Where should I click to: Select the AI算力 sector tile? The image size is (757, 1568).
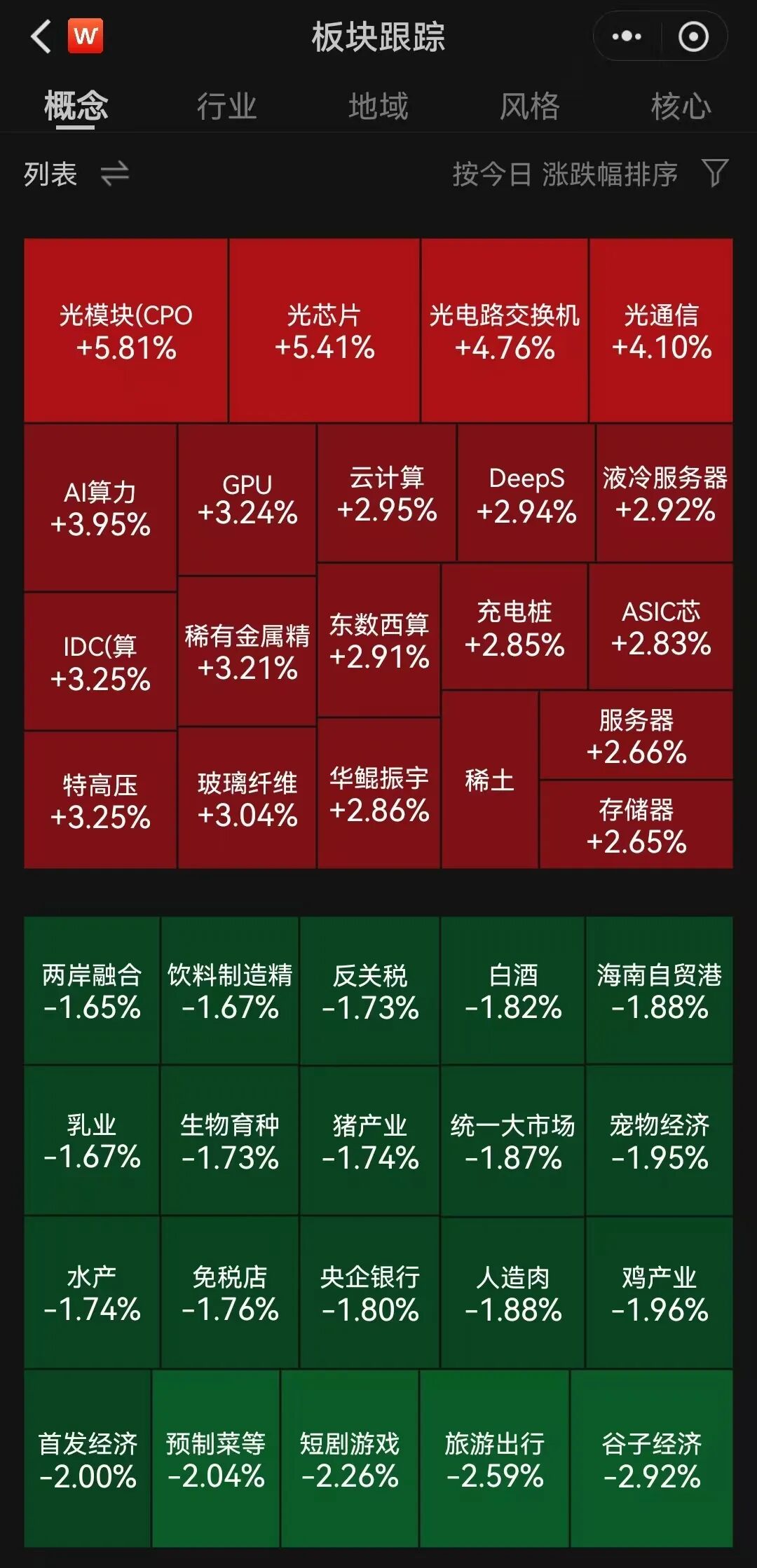[x=100, y=508]
